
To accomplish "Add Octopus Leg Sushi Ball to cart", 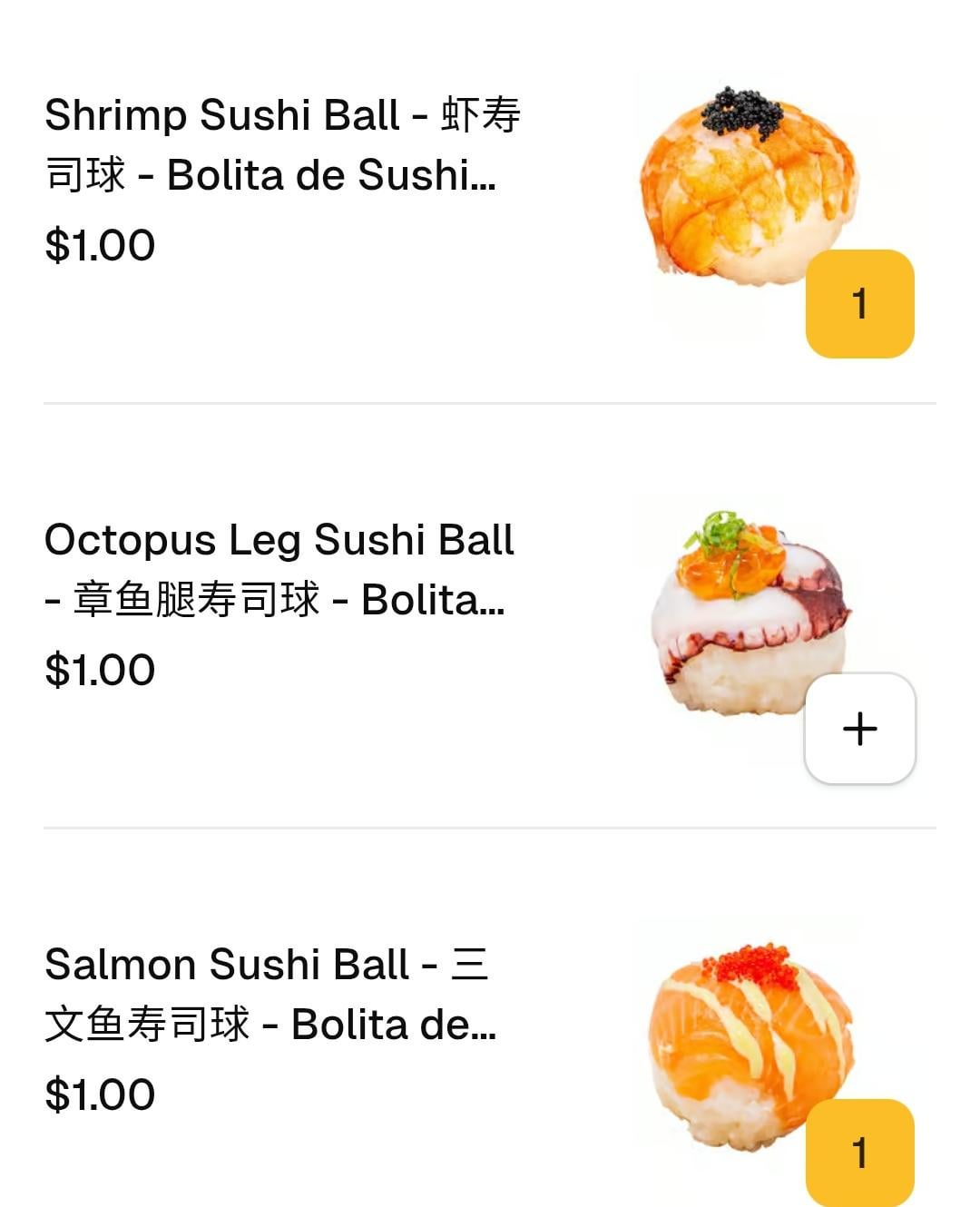I will (859, 728).
